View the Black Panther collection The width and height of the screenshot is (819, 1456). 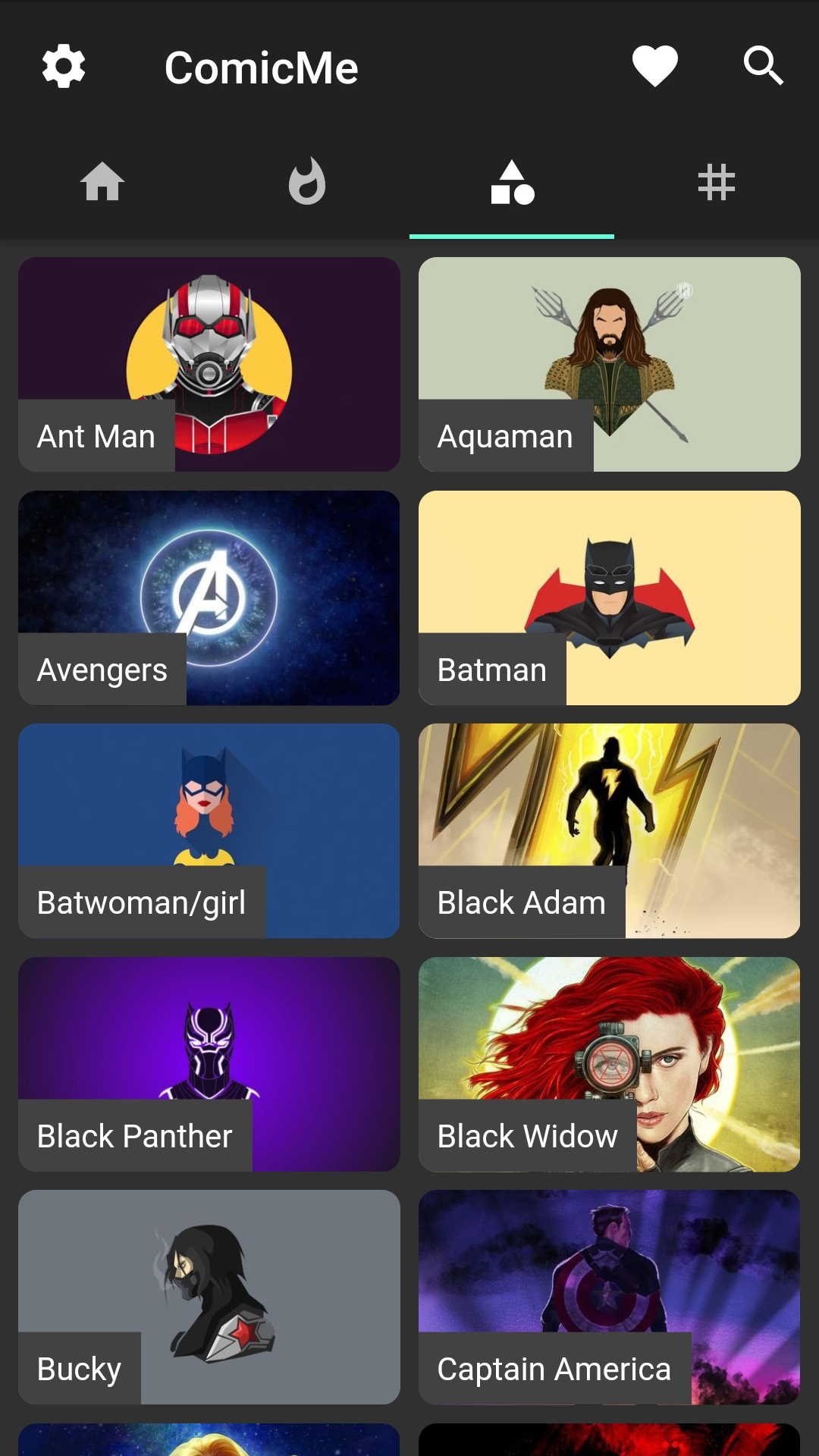point(209,1064)
